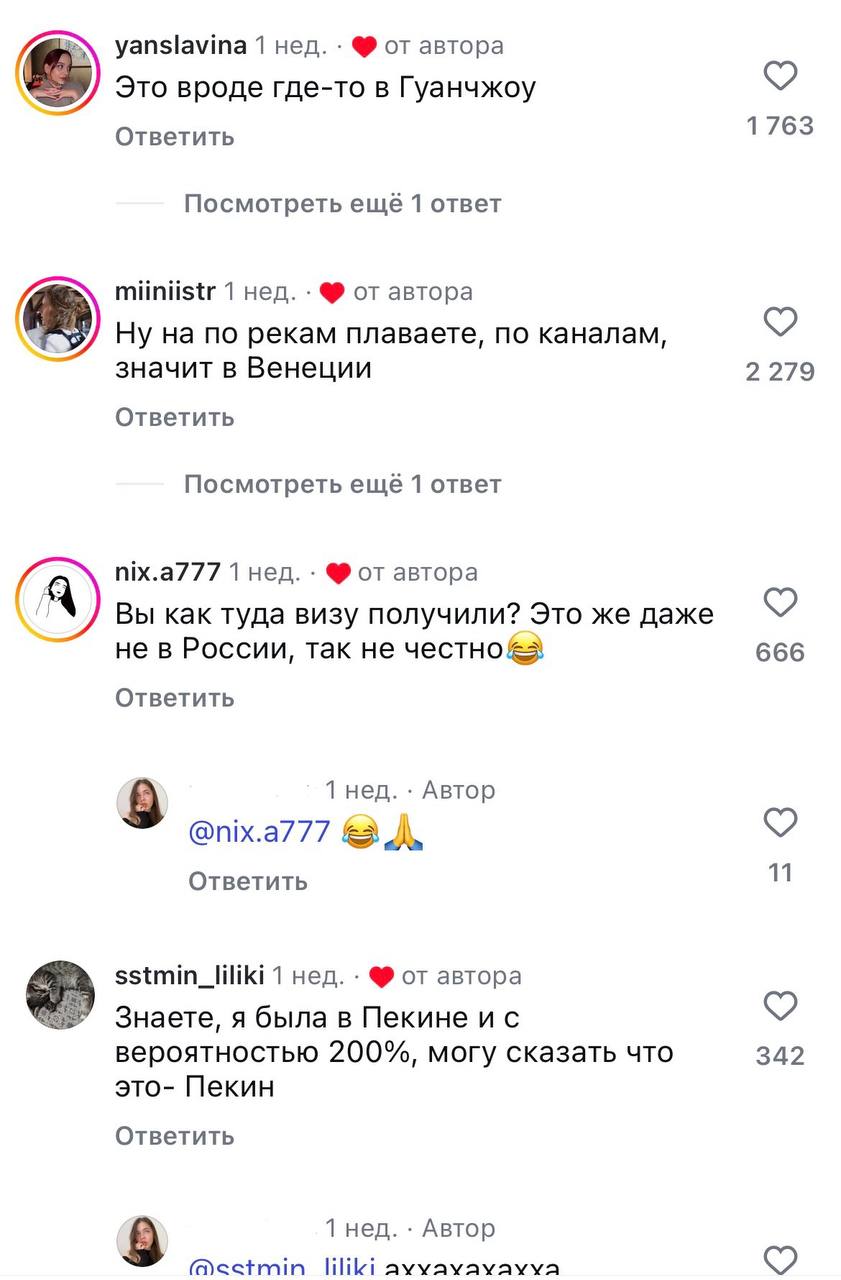
Task: Reply to yanslavina's comment
Action: tap(175, 137)
